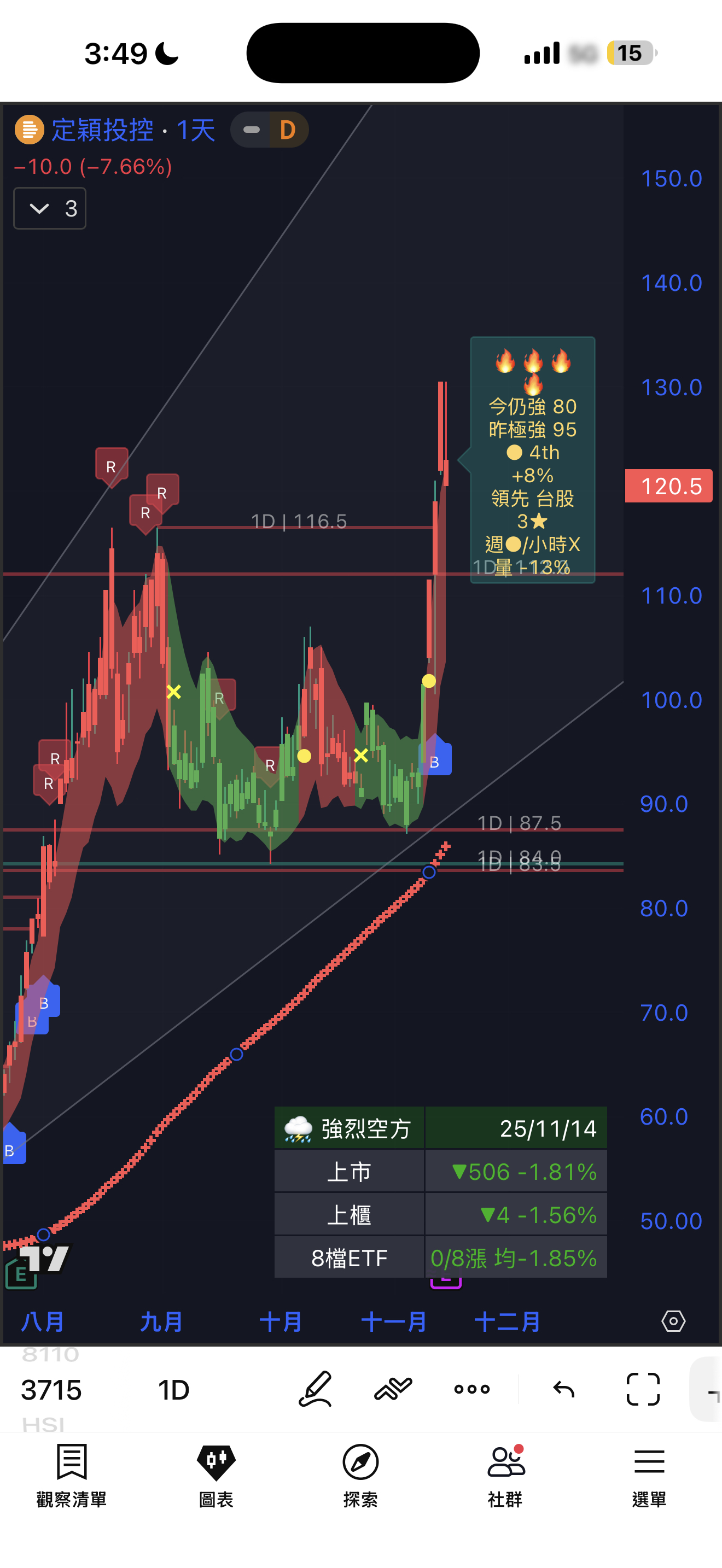
Task: Open the 定穎投控 symbol search
Action: (102, 130)
